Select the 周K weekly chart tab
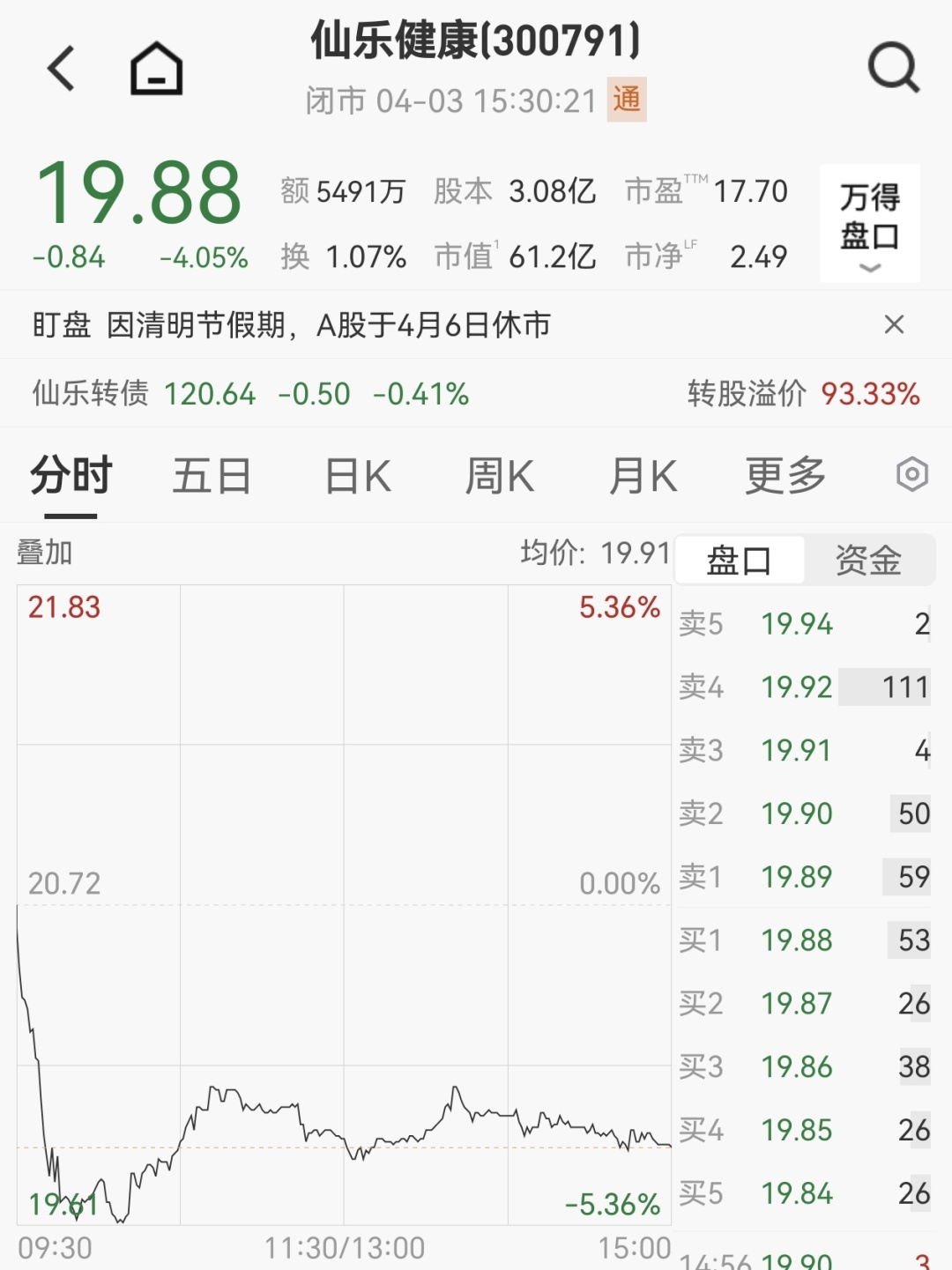The height and width of the screenshot is (1270, 952). point(500,475)
